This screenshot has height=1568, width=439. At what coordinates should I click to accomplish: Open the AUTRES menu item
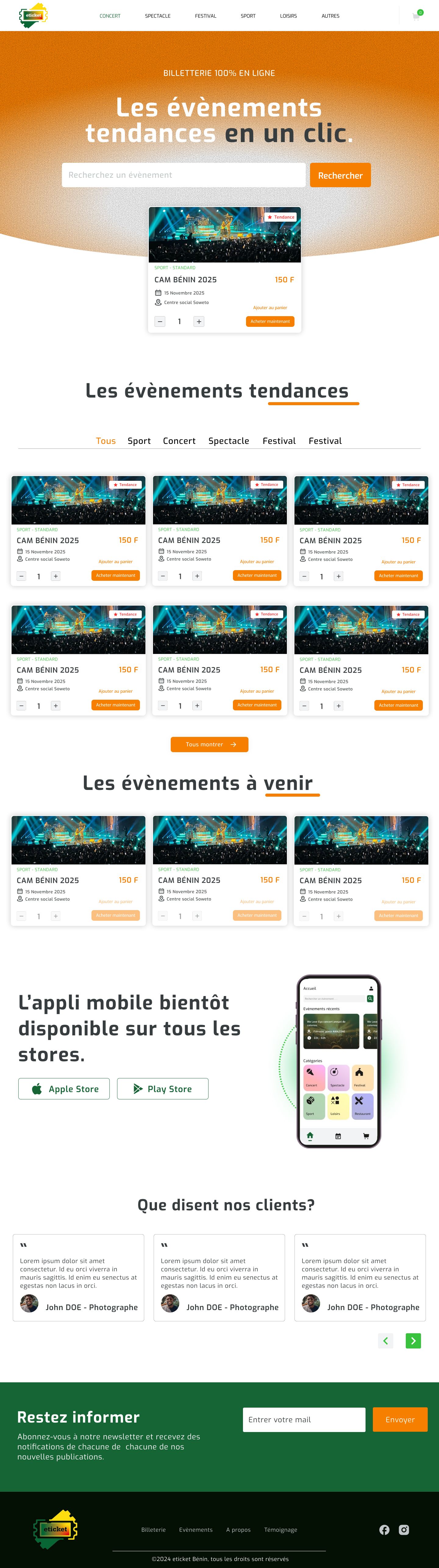pos(330,16)
